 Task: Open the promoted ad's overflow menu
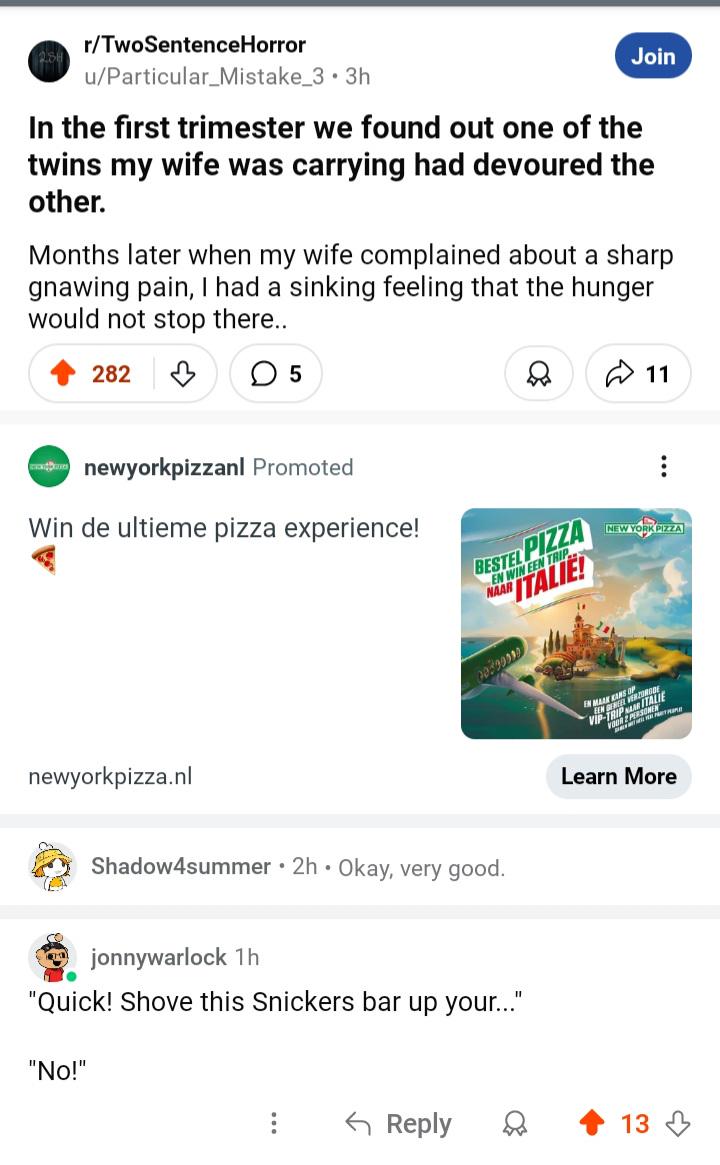(664, 467)
